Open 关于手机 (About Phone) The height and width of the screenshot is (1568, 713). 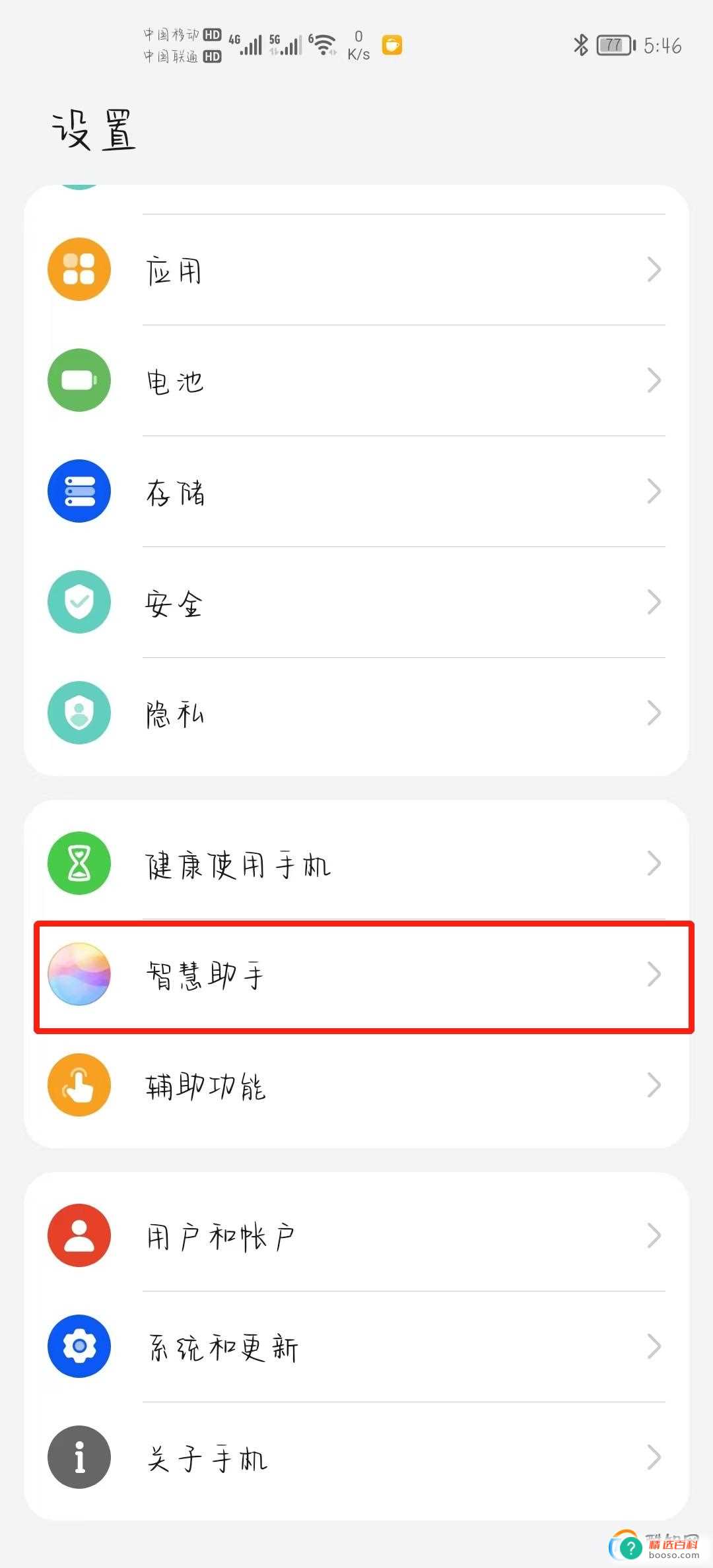[356, 1457]
